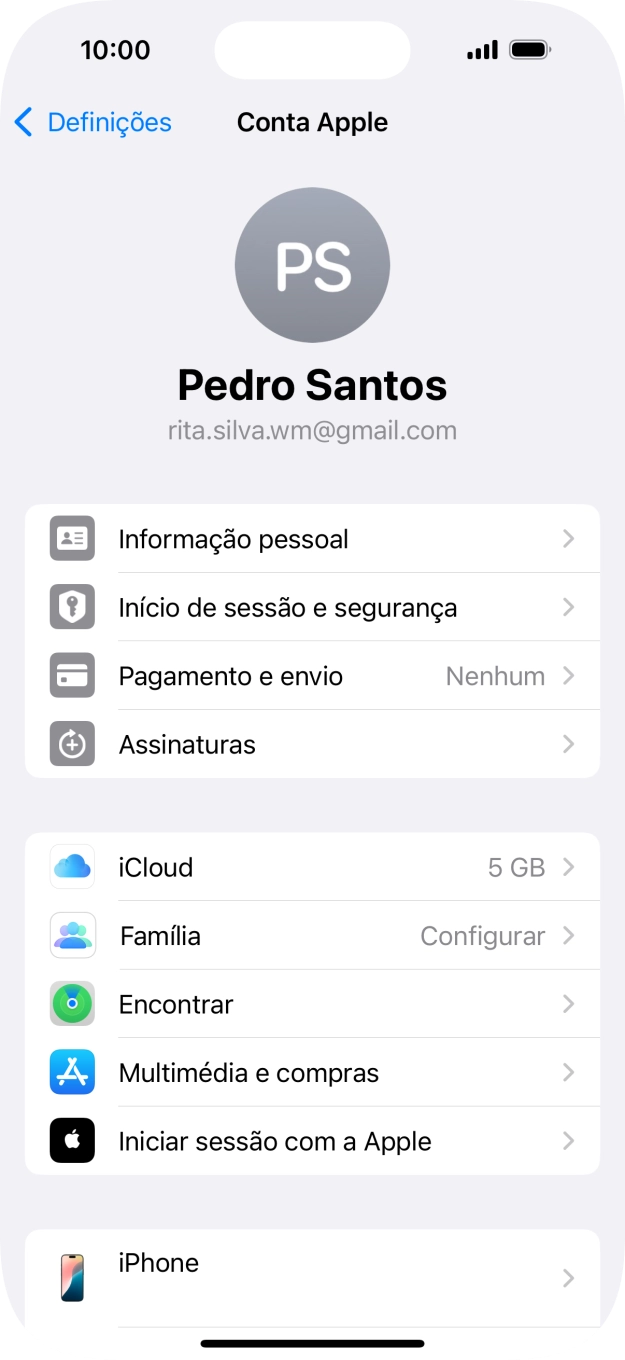This screenshot has height=1360, width=625.
Task: Open Pagamento e envio settings
Action: (x=312, y=676)
